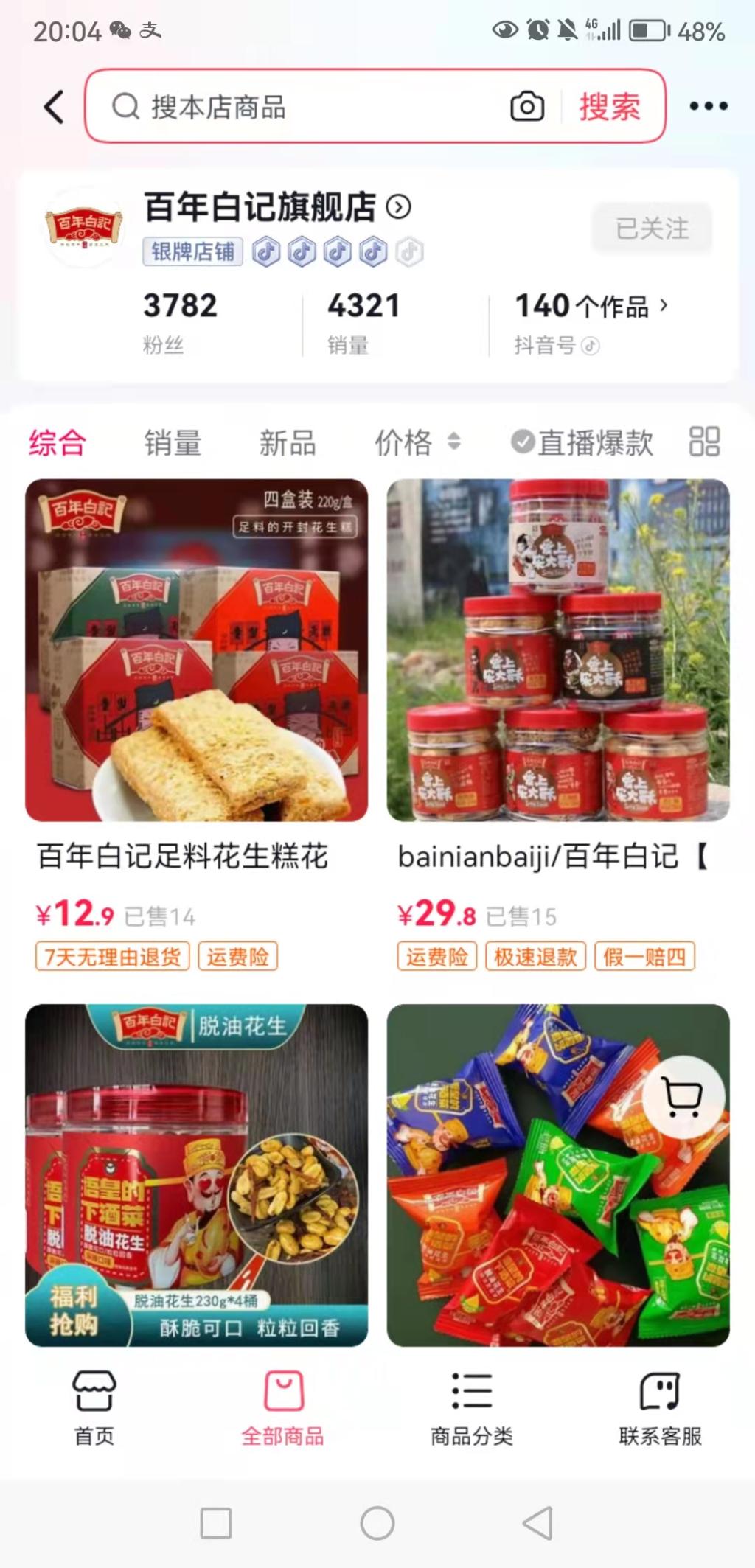Tap the 已关注 follow button
This screenshot has height=1568, width=755.
pos(652,229)
